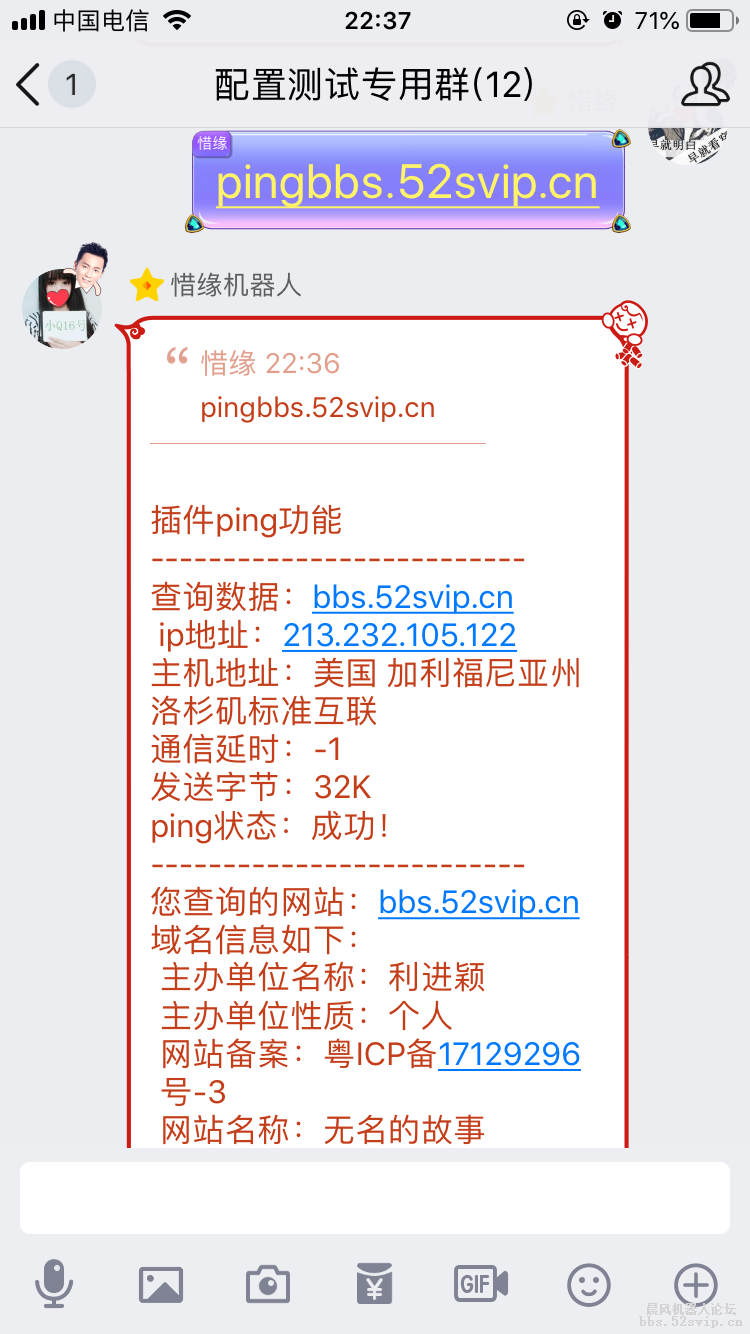Tap the pingbbs.52svip.cn message bubble
The image size is (750, 1334).
[405, 183]
